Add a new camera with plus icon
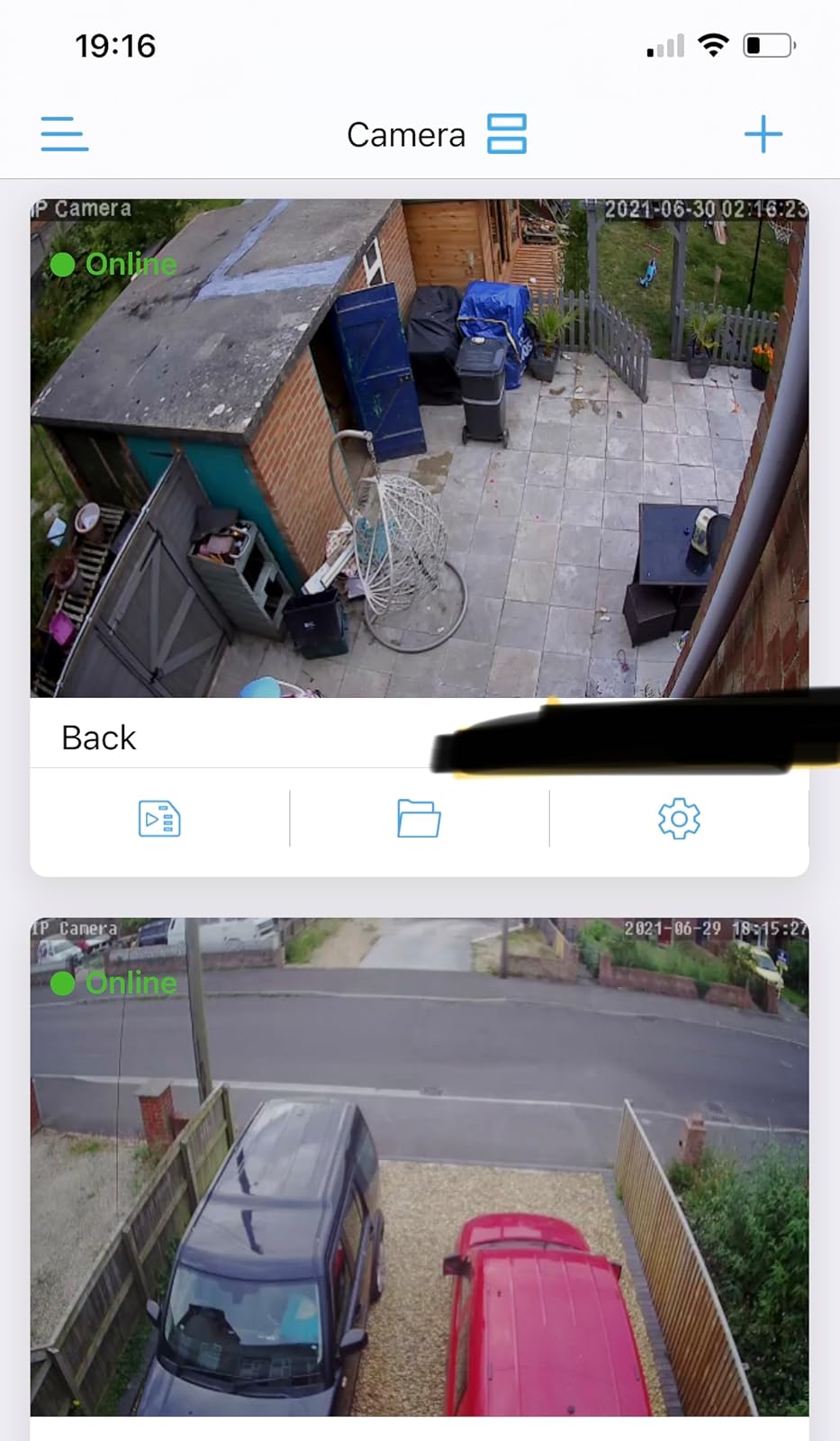This screenshot has height=1441, width=840. coord(763,134)
